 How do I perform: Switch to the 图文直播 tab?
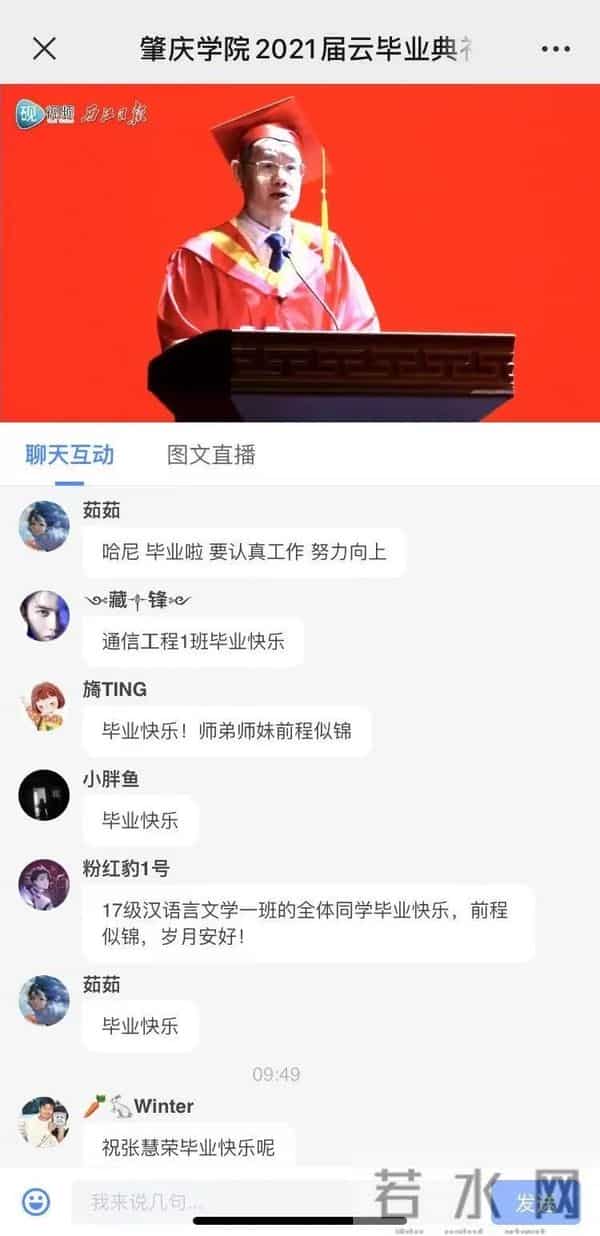pyautogui.click(x=211, y=455)
